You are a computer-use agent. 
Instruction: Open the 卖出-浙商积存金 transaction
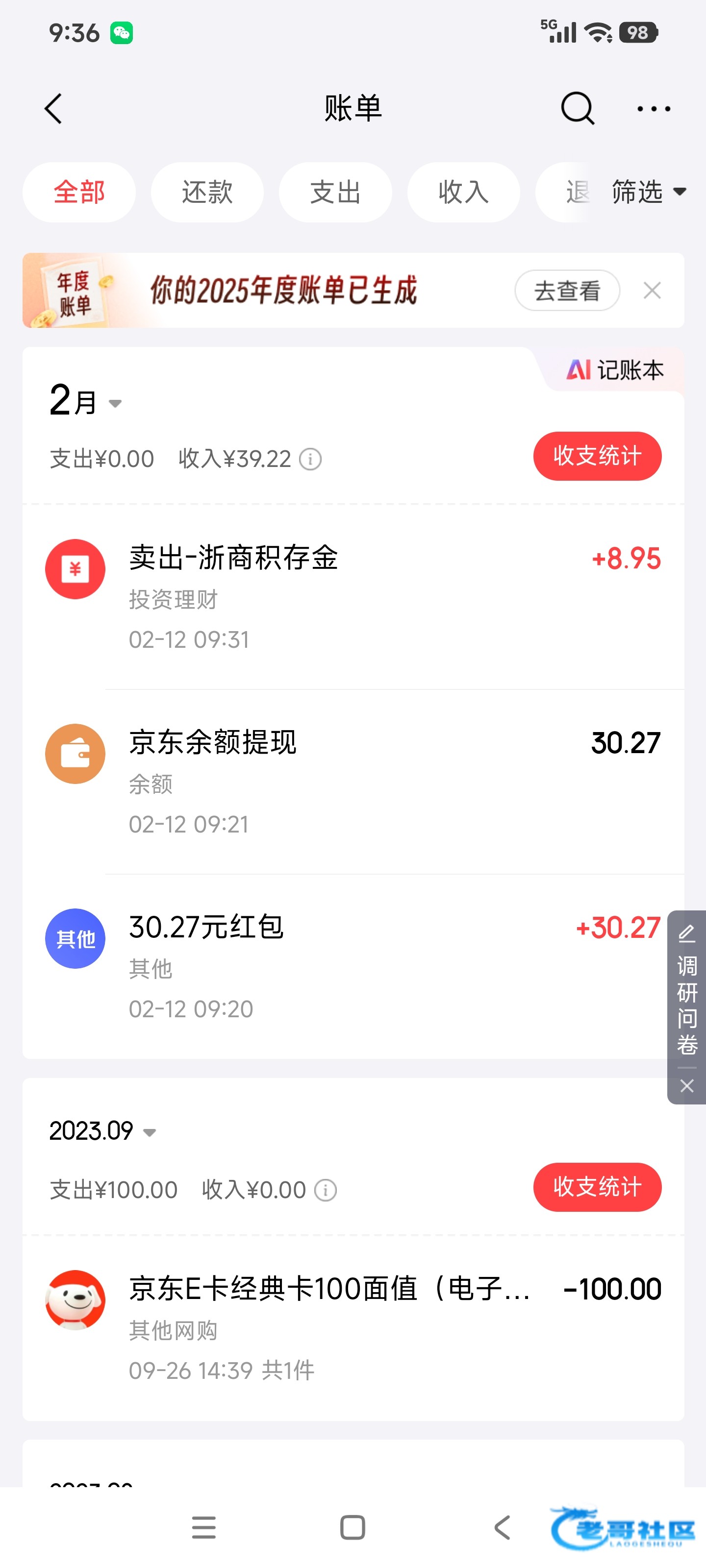[x=353, y=596]
